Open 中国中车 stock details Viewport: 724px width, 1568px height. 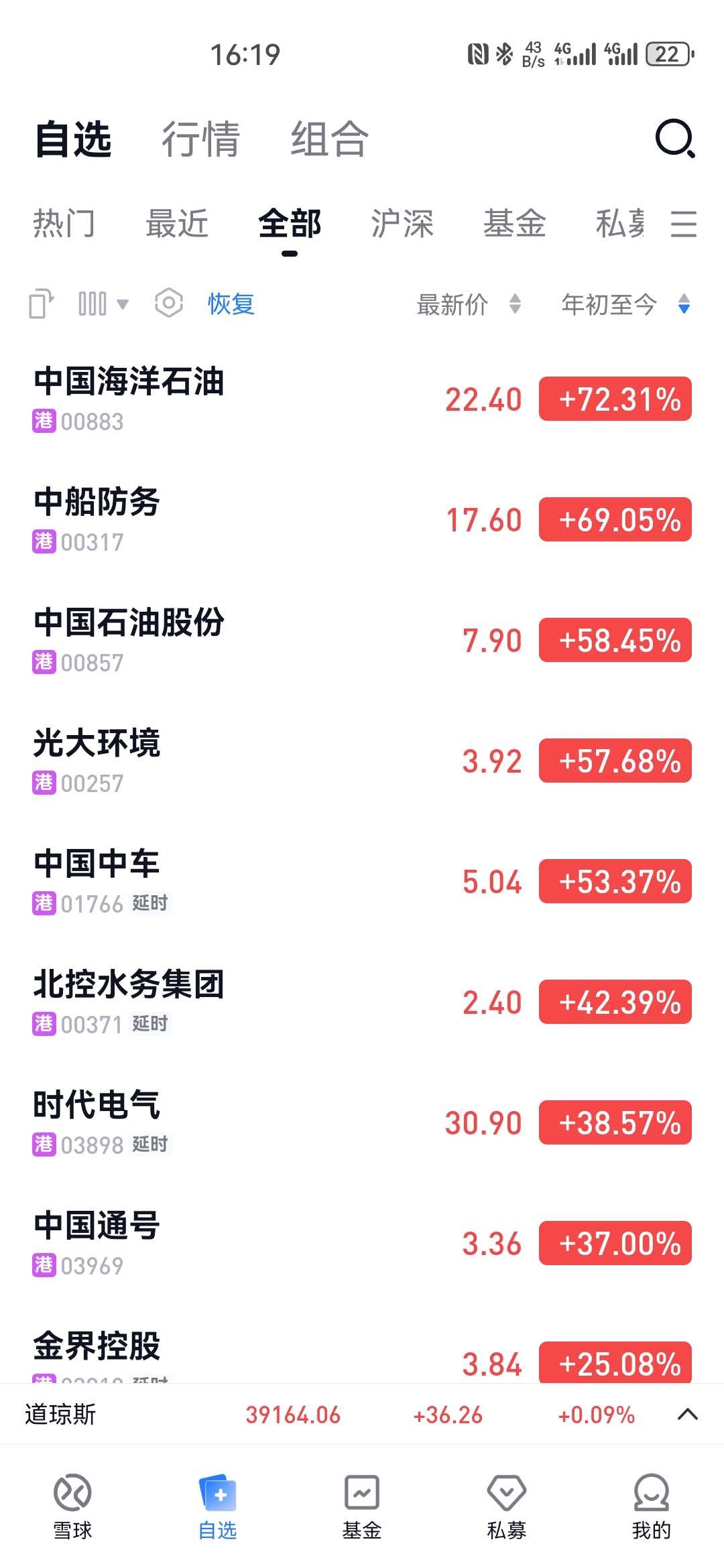click(x=362, y=882)
